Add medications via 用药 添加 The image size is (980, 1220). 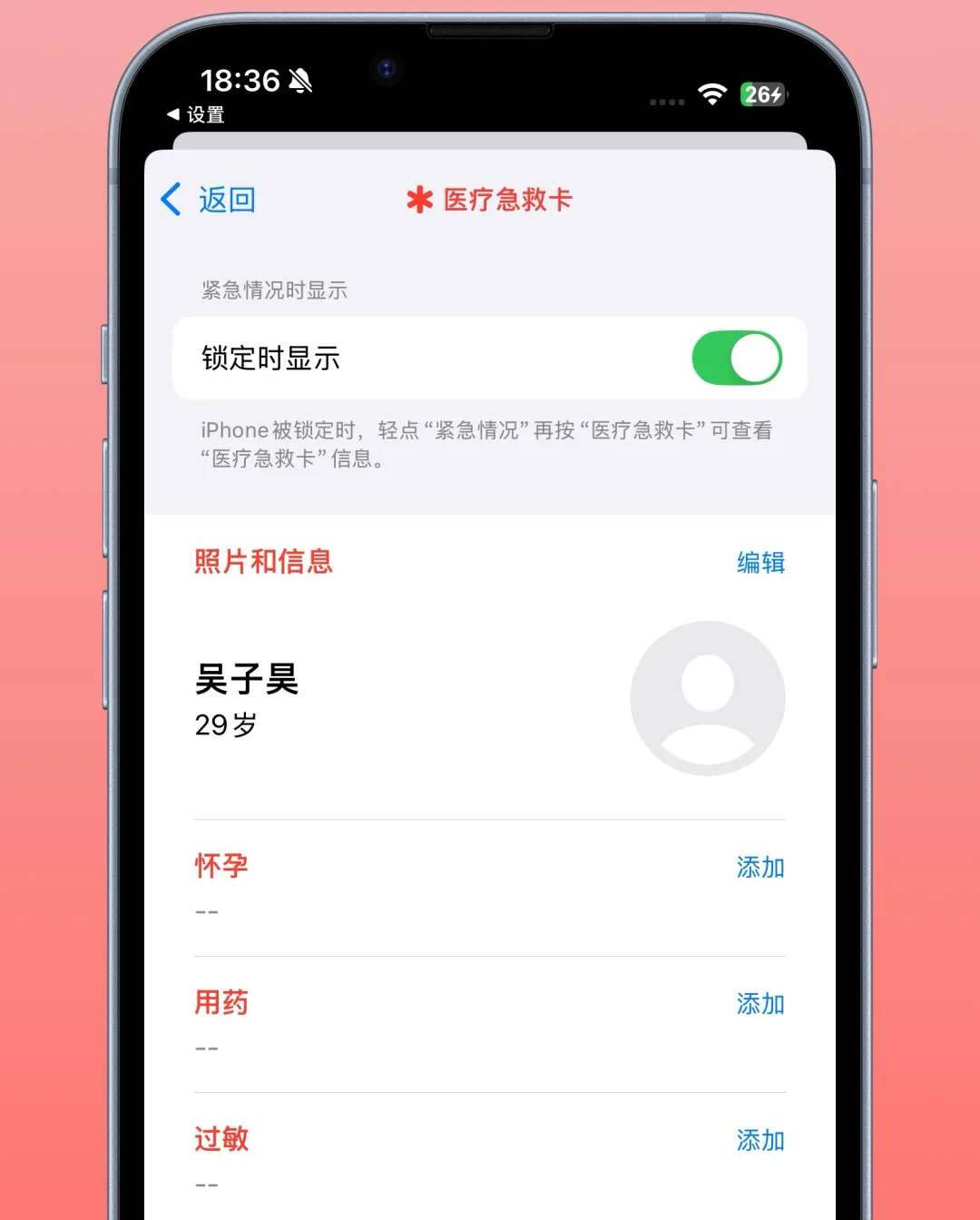(760, 1003)
